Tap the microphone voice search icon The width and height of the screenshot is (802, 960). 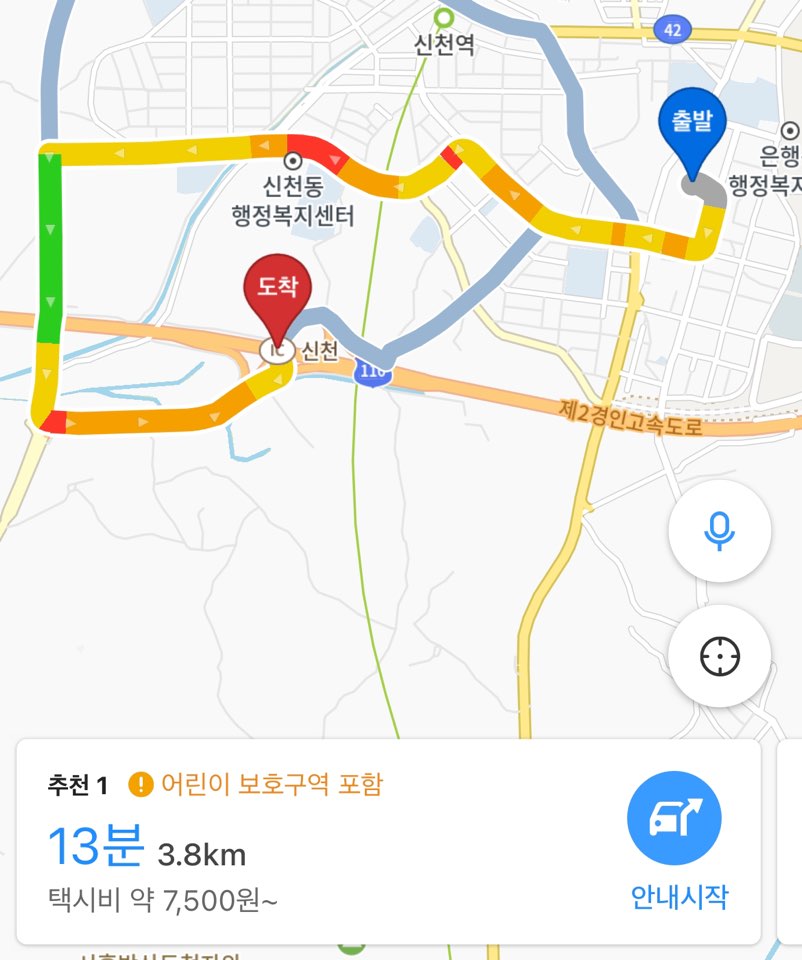[x=719, y=533]
